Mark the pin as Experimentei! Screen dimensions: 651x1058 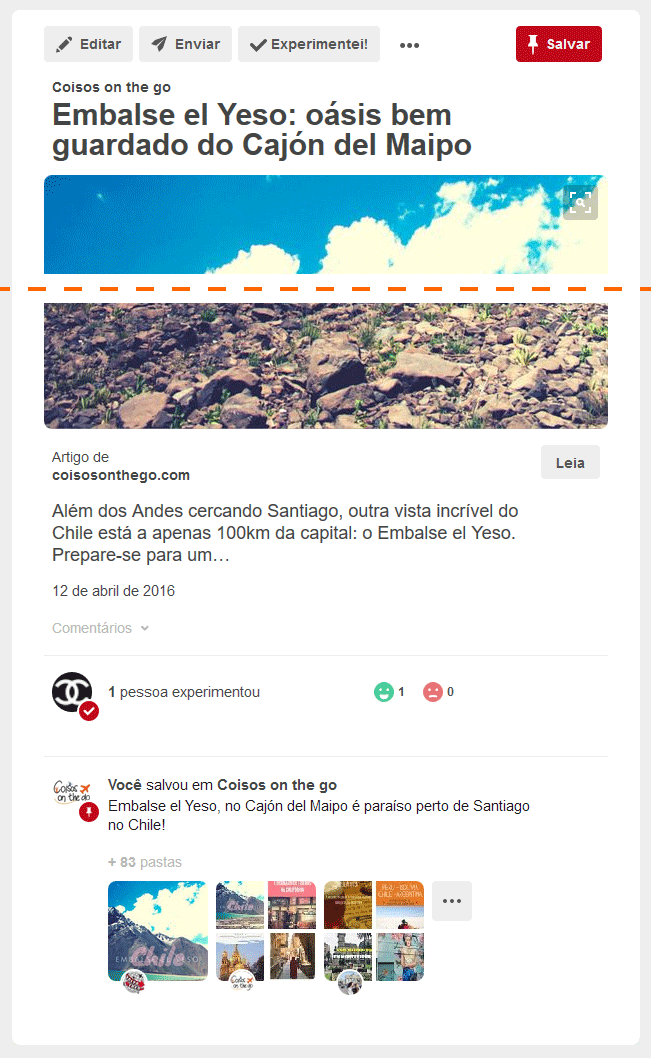tap(309, 45)
